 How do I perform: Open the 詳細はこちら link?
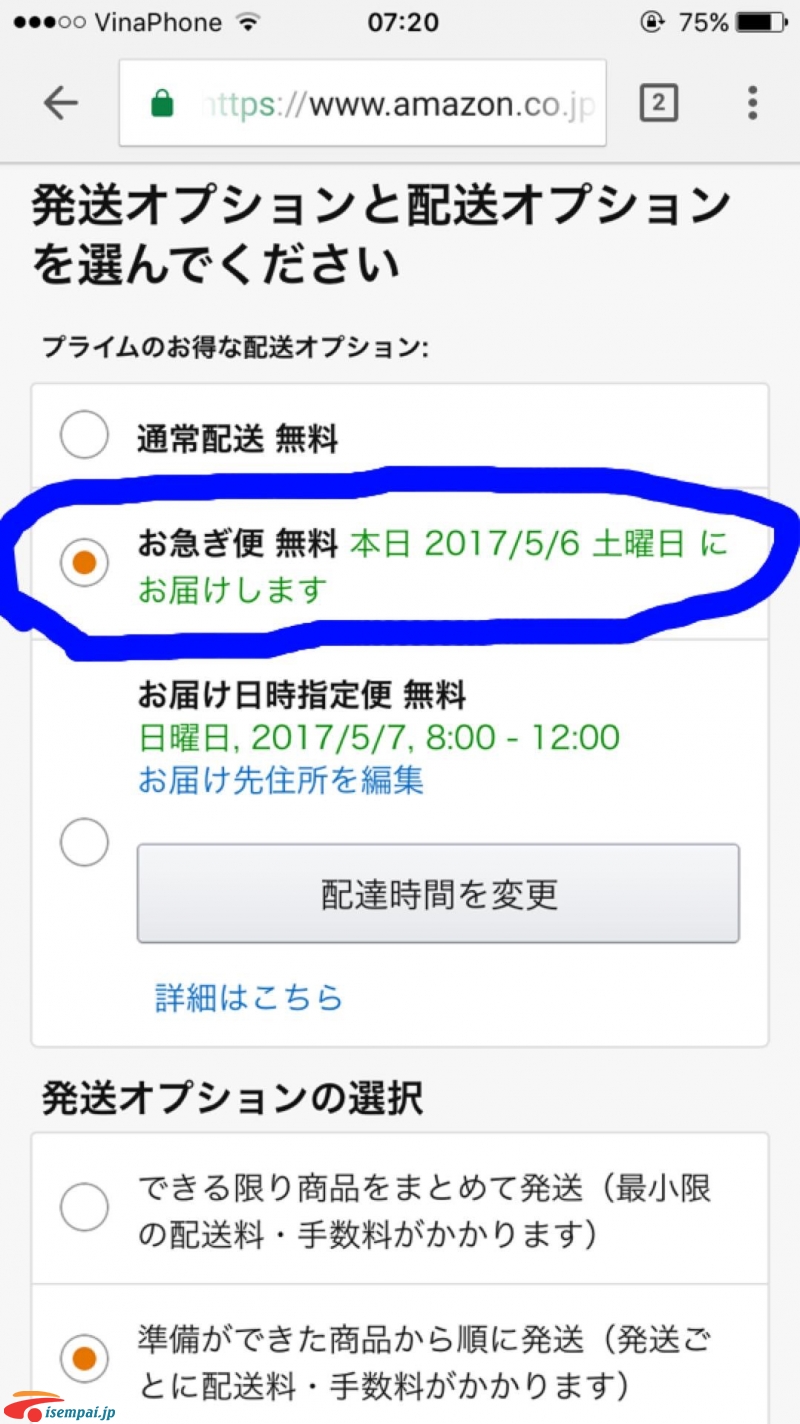249,997
